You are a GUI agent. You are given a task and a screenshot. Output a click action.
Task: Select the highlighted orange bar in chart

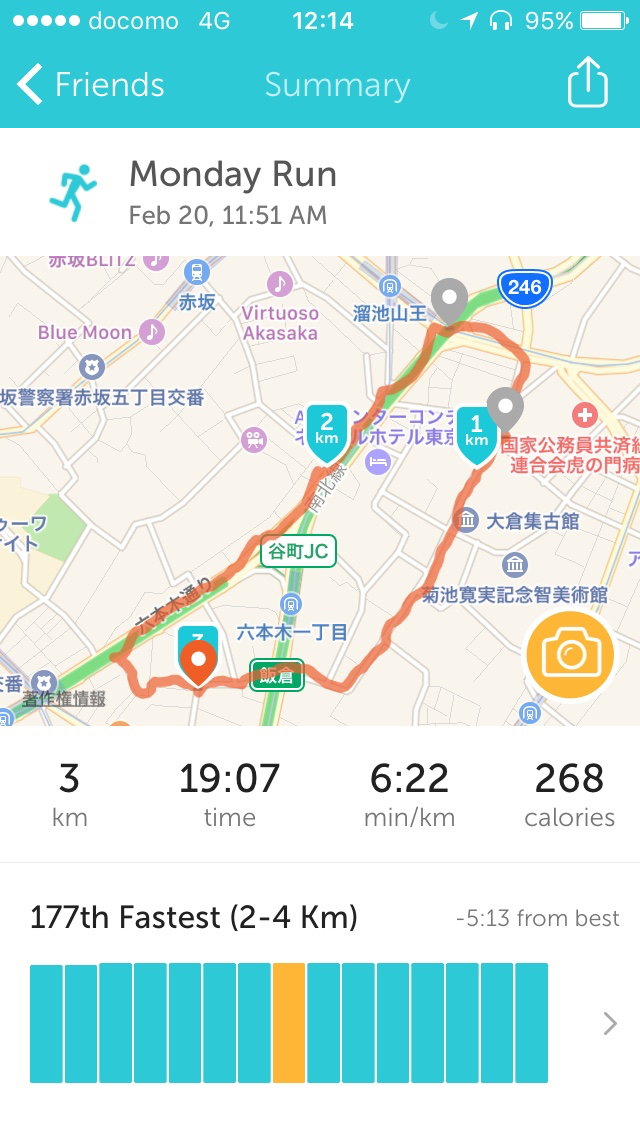[288, 1023]
